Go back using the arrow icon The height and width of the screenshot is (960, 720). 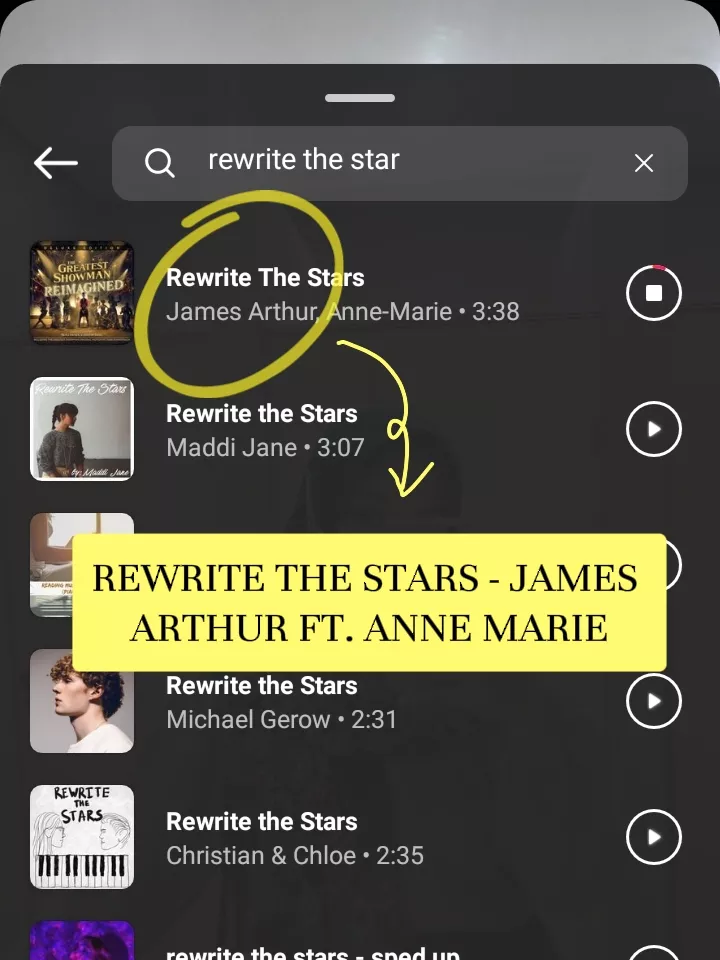(x=56, y=163)
